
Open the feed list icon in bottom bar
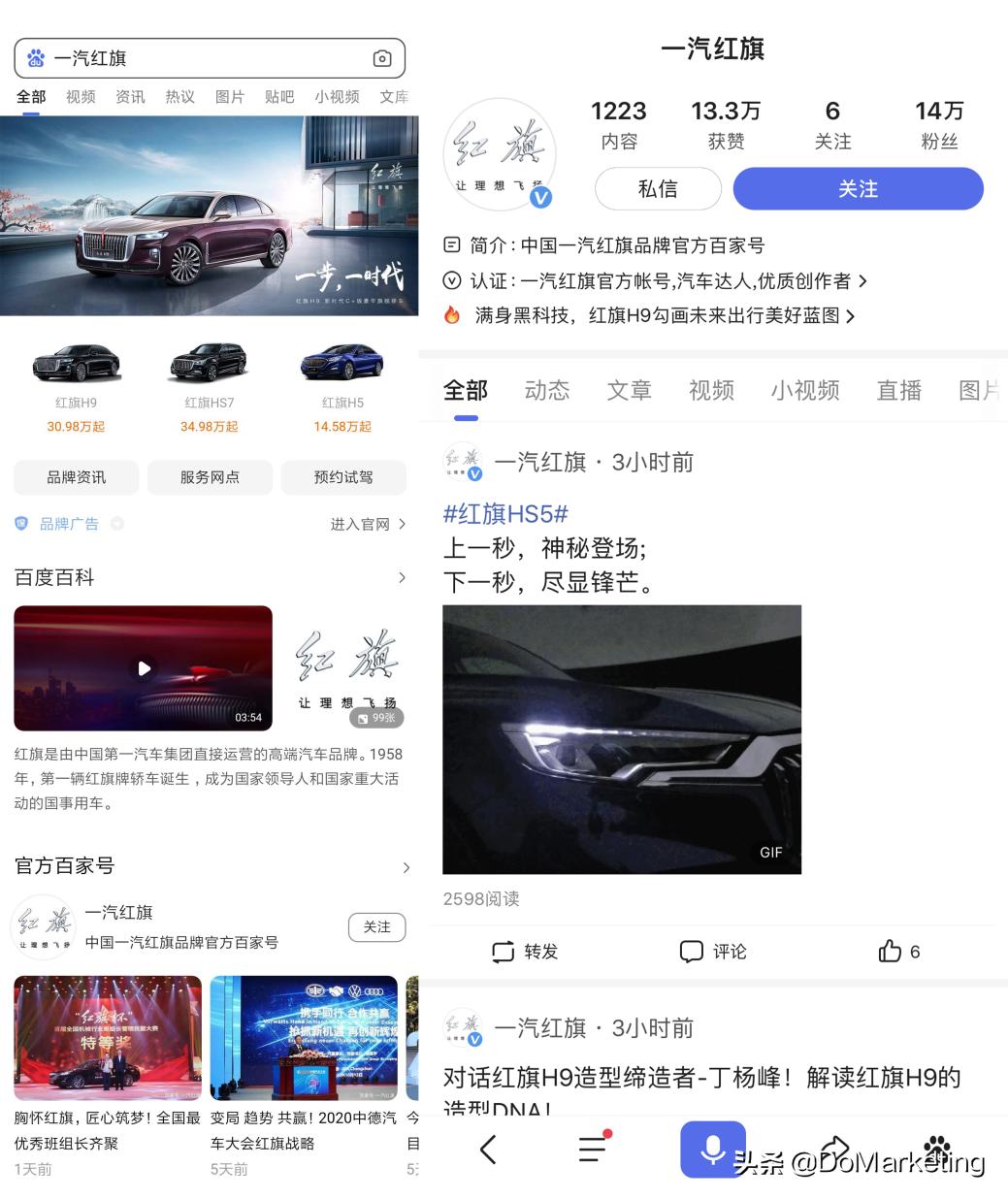591,1150
